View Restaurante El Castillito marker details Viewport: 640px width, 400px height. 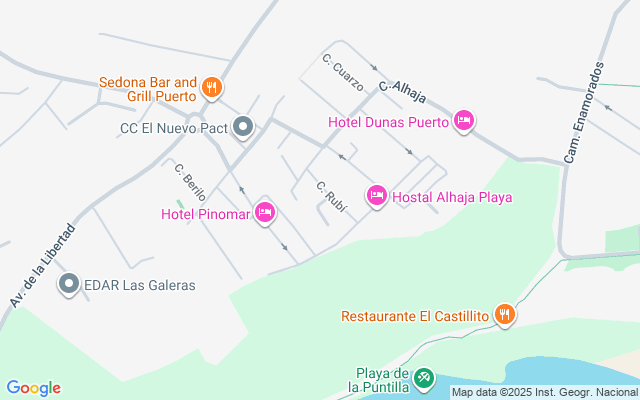pos(505,315)
